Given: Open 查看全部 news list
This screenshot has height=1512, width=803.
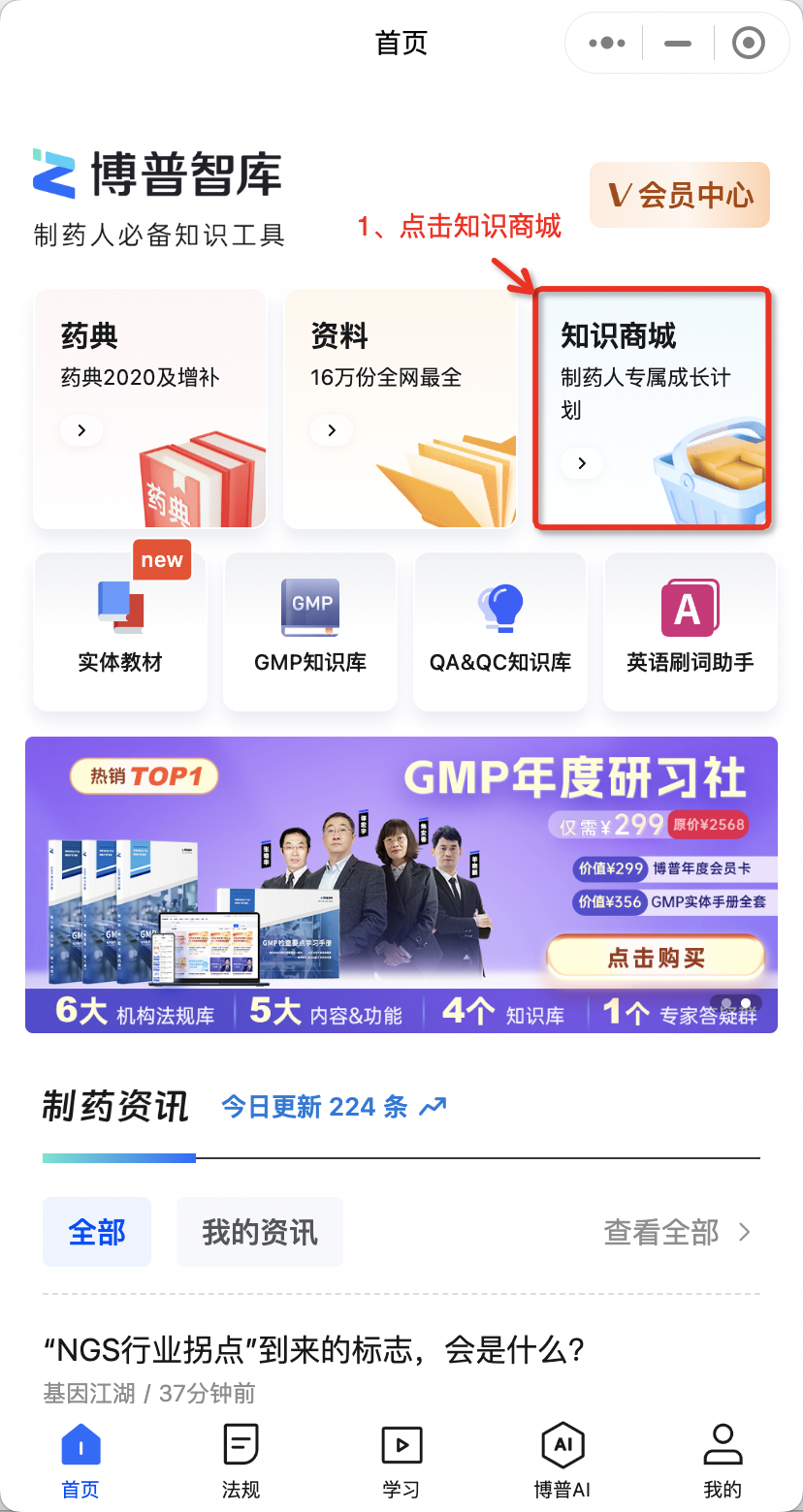Looking at the screenshot, I should tap(678, 1232).
